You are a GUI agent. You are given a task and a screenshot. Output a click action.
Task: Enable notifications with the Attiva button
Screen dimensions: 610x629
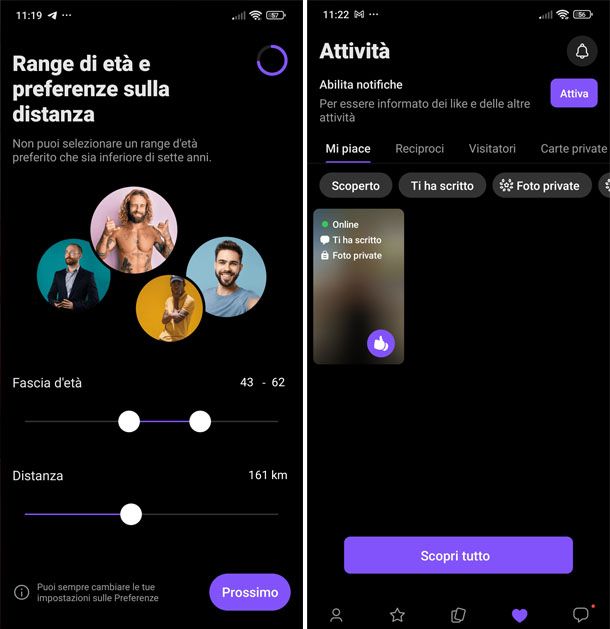573,94
